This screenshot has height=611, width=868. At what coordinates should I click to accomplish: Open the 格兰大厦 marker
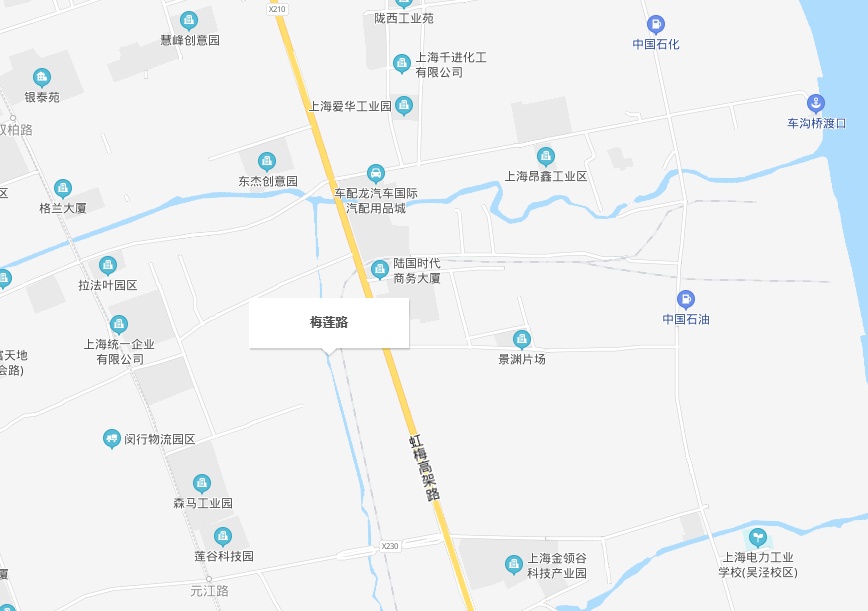tap(63, 189)
